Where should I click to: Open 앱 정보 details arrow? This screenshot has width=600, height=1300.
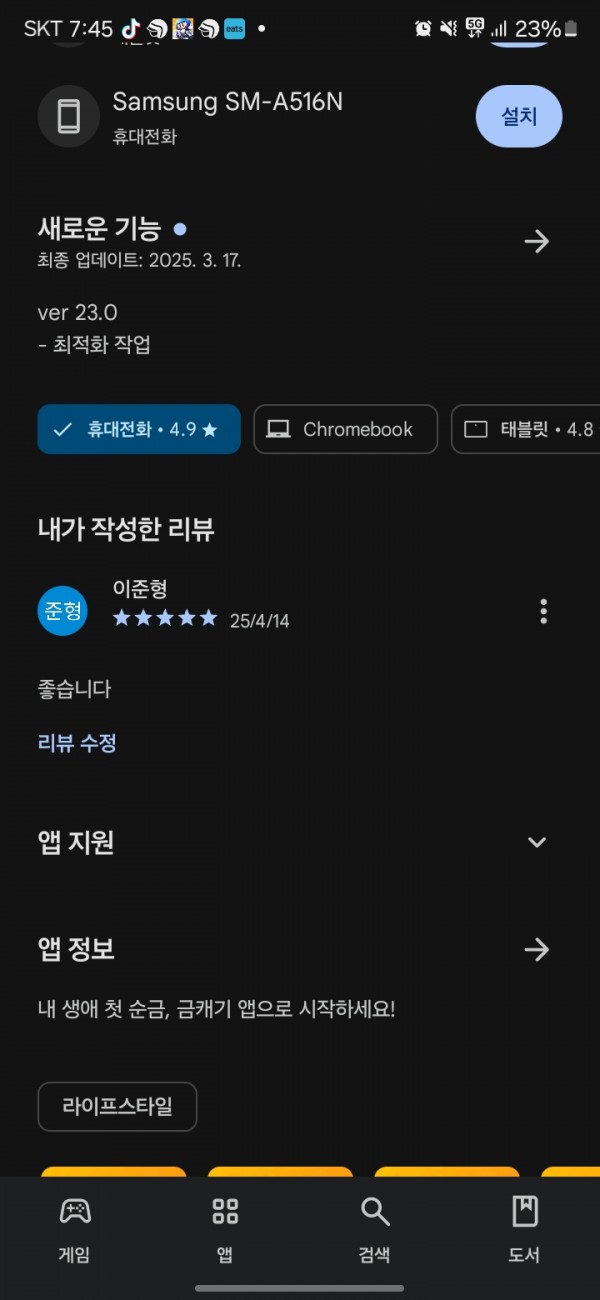[537, 949]
